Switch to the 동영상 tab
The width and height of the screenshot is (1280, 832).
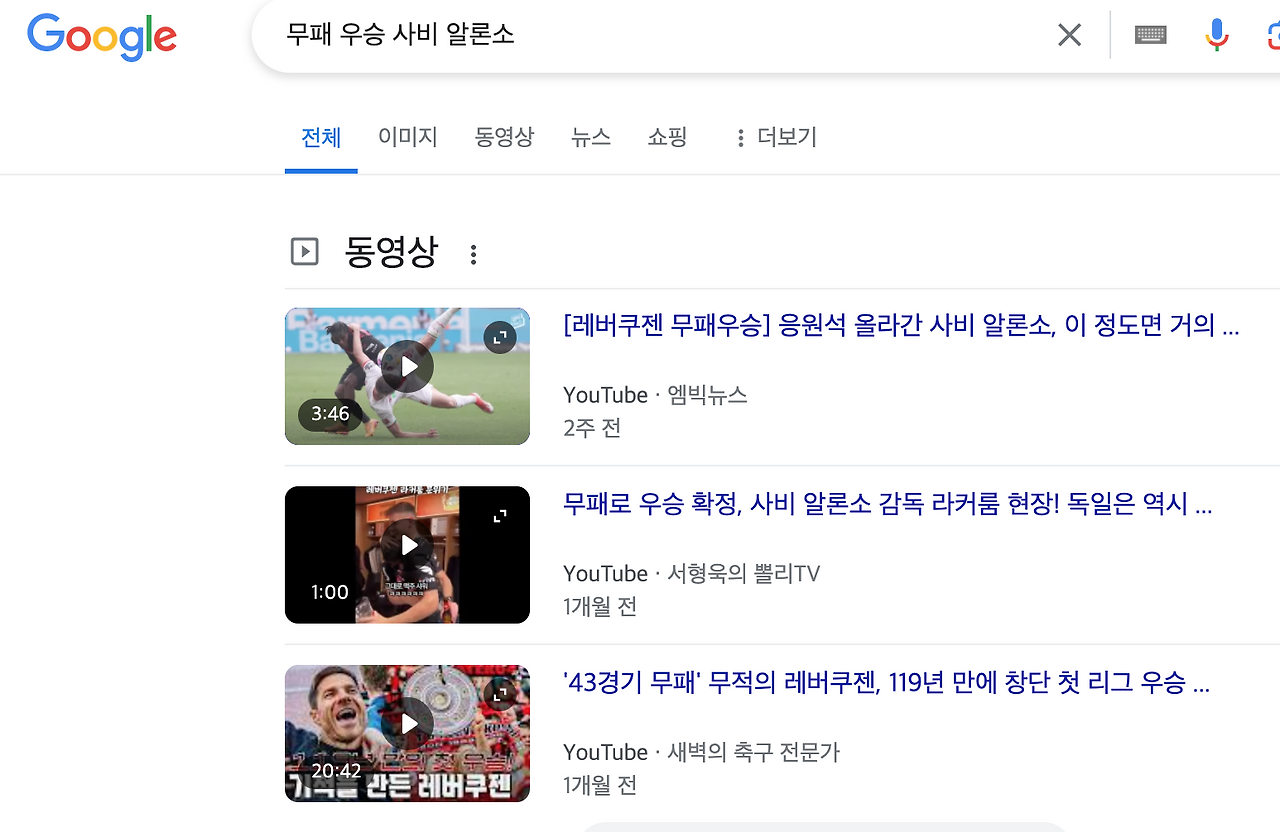click(x=504, y=137)
